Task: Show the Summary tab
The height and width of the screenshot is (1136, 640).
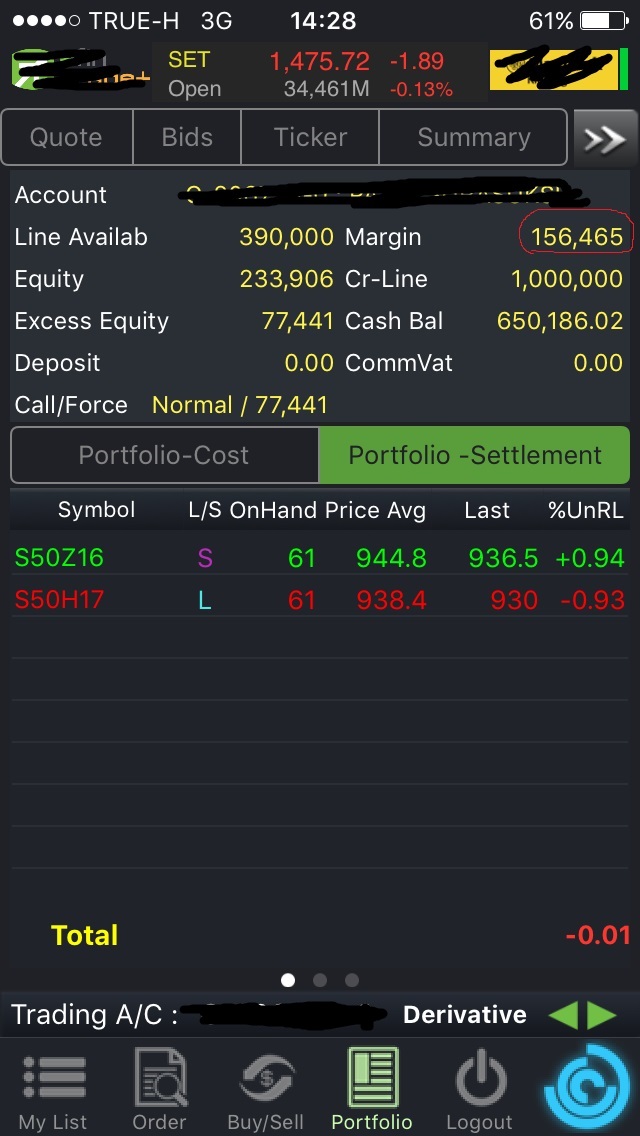Action: [473, 138]
